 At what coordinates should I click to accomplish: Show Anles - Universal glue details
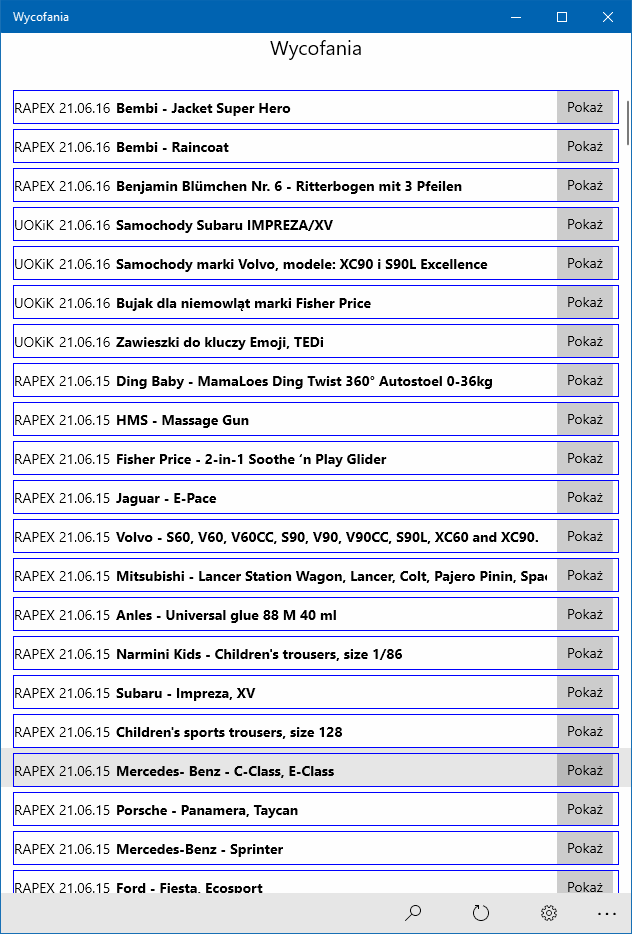coord(585,615)
